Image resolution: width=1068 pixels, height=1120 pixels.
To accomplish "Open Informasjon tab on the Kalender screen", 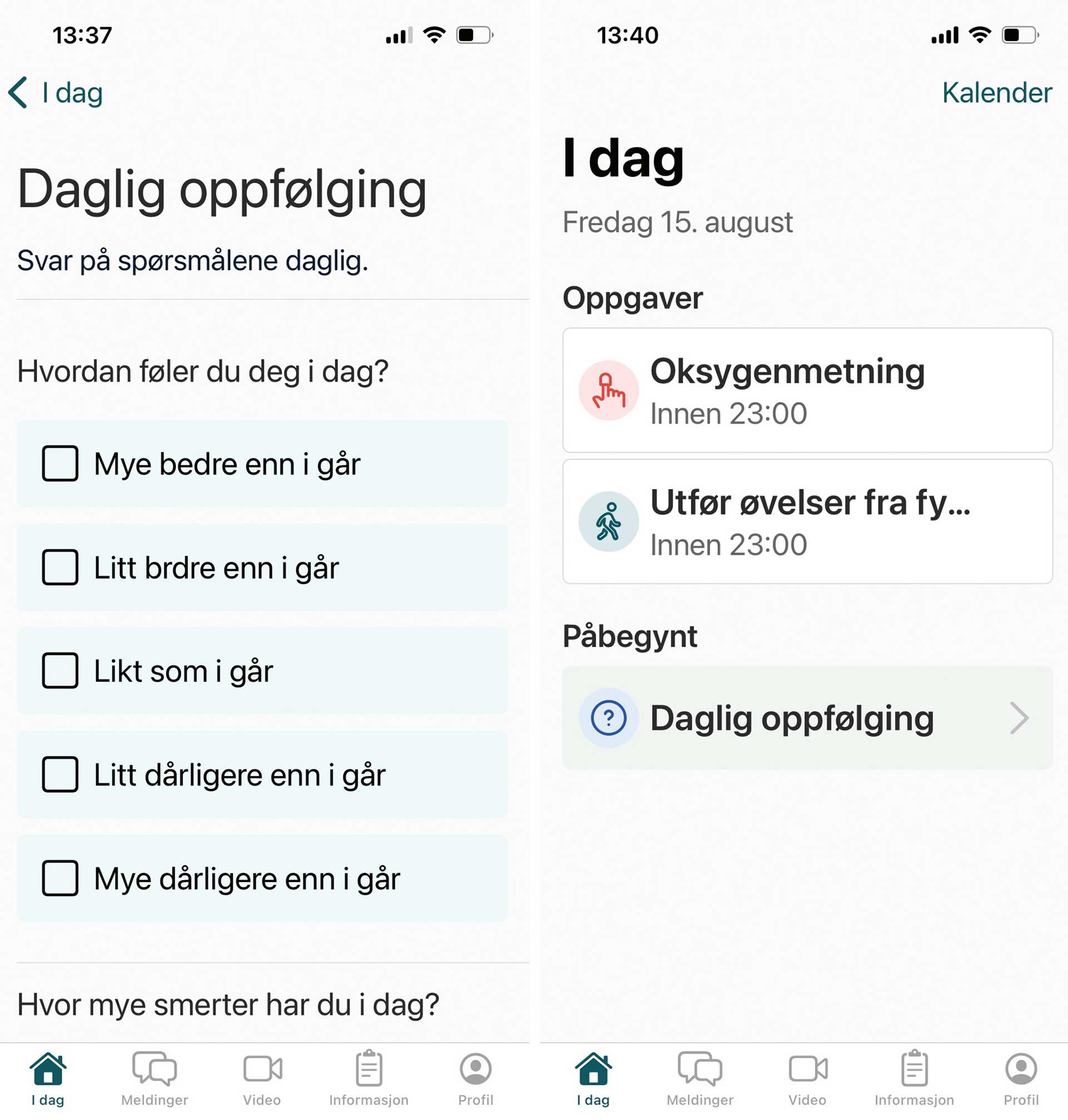I will [914, 1078].
